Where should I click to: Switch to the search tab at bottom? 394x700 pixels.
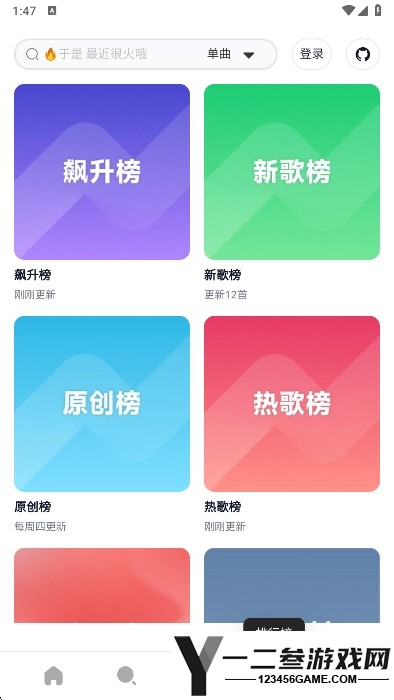[x=126, y=675]
